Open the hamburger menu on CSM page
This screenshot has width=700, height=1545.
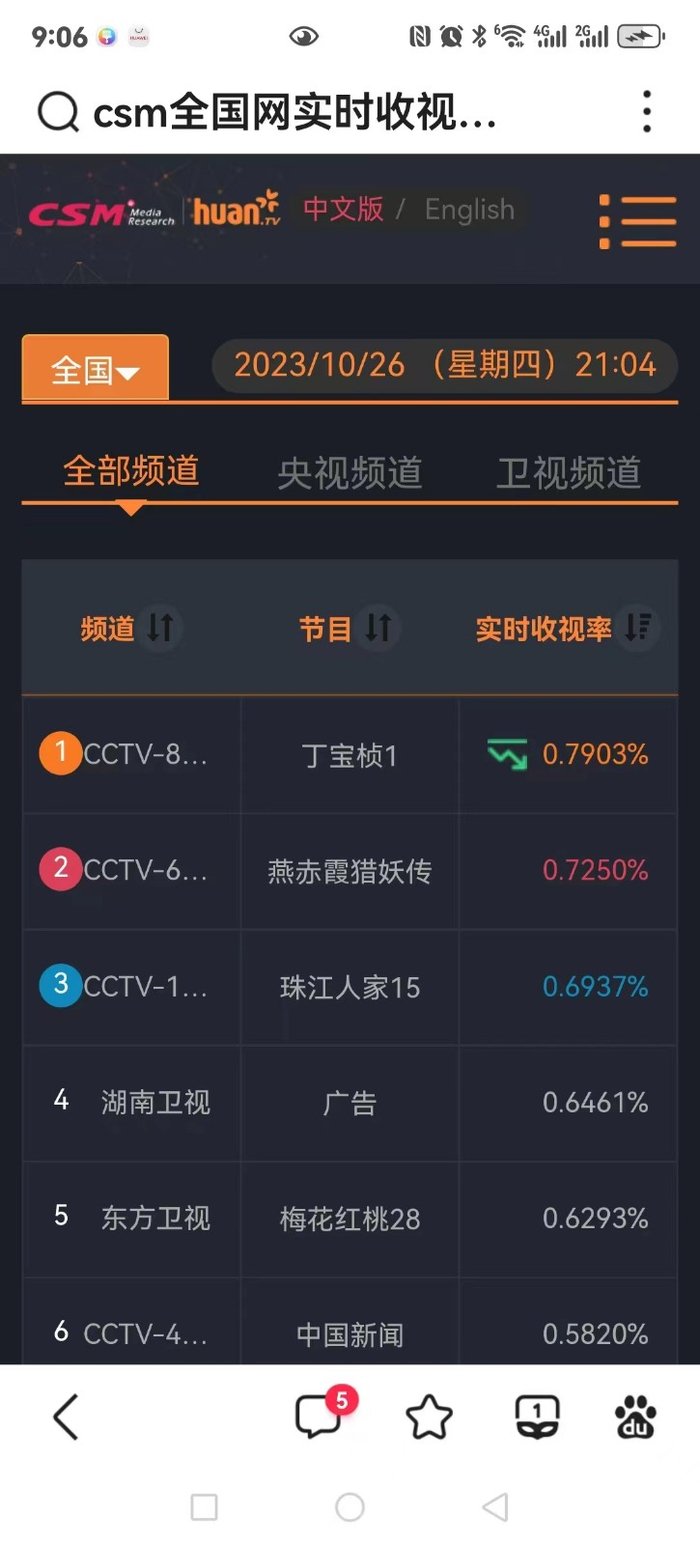coord(637,221)
